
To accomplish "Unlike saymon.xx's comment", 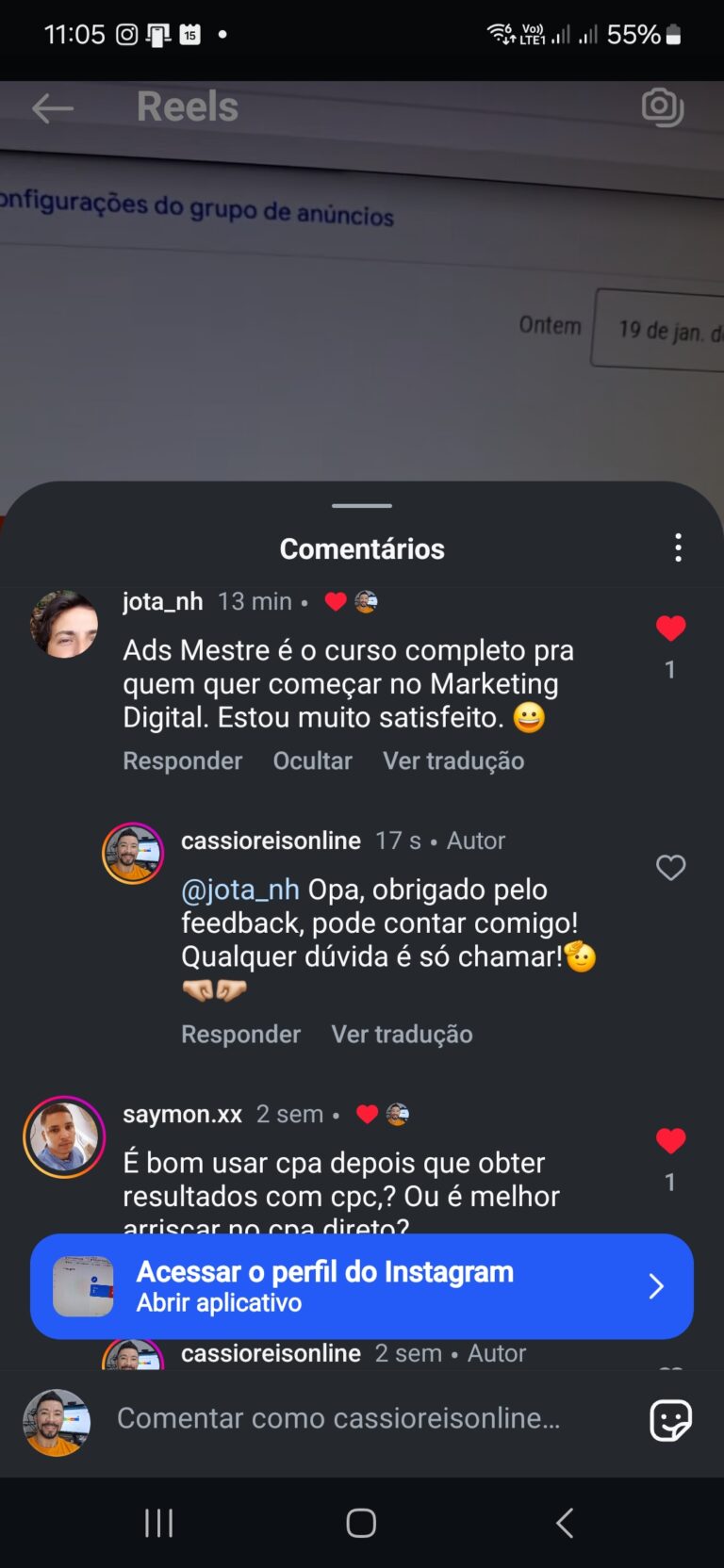I will (670, 1141).
